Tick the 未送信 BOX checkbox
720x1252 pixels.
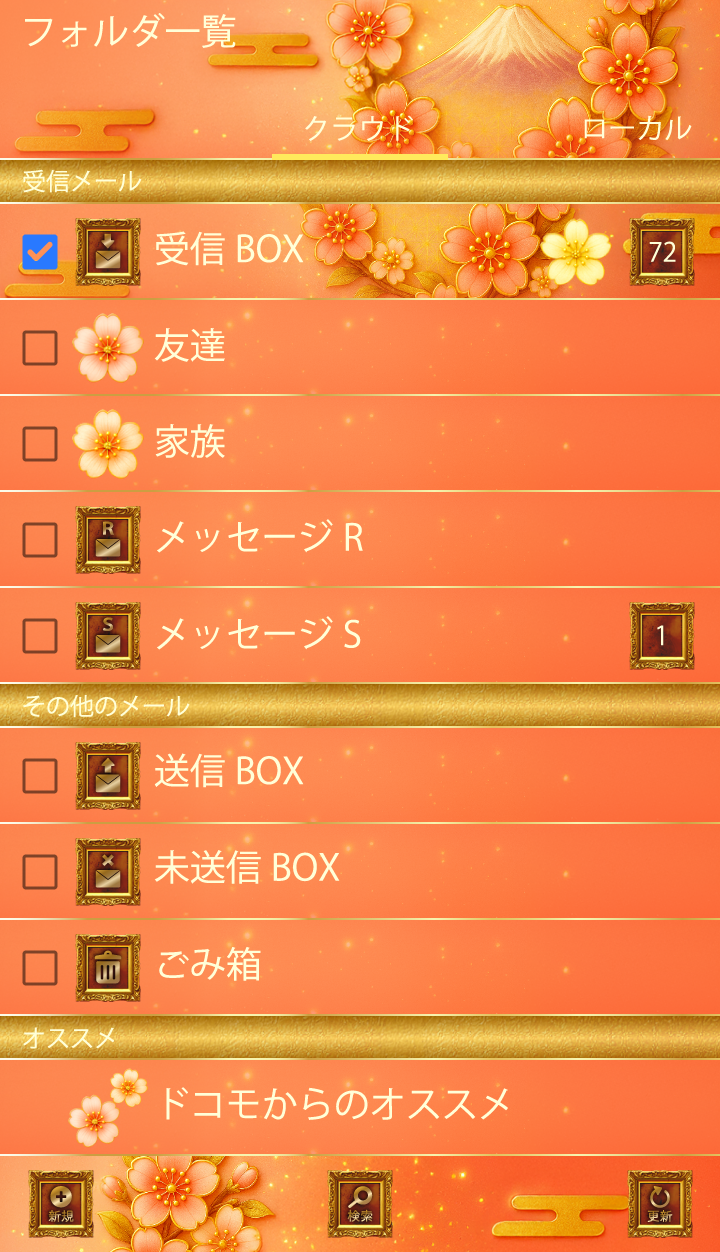(40, 871)
